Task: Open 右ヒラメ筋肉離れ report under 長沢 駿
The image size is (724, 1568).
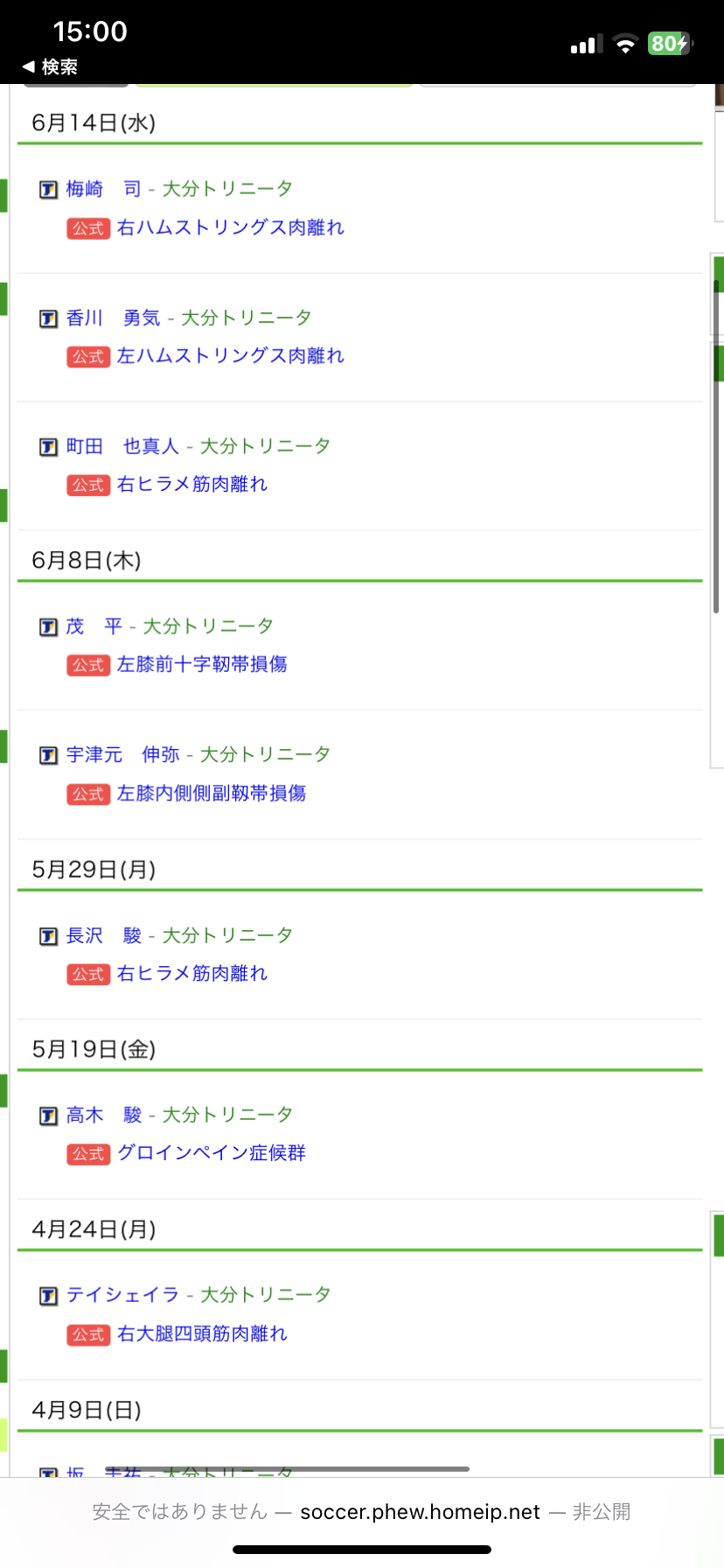Action: click(x=191, y=974)
